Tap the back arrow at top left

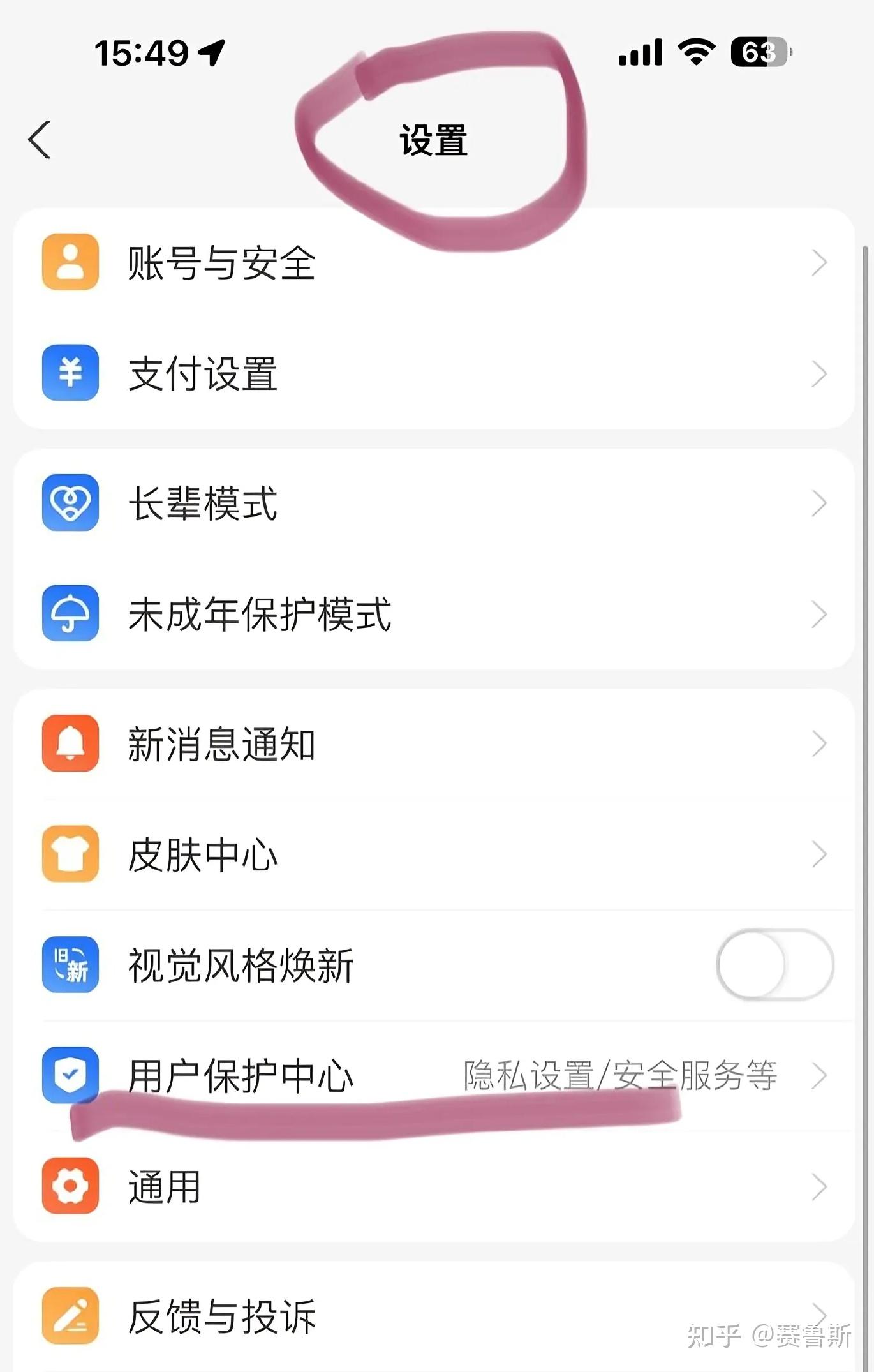coord(40,139)
